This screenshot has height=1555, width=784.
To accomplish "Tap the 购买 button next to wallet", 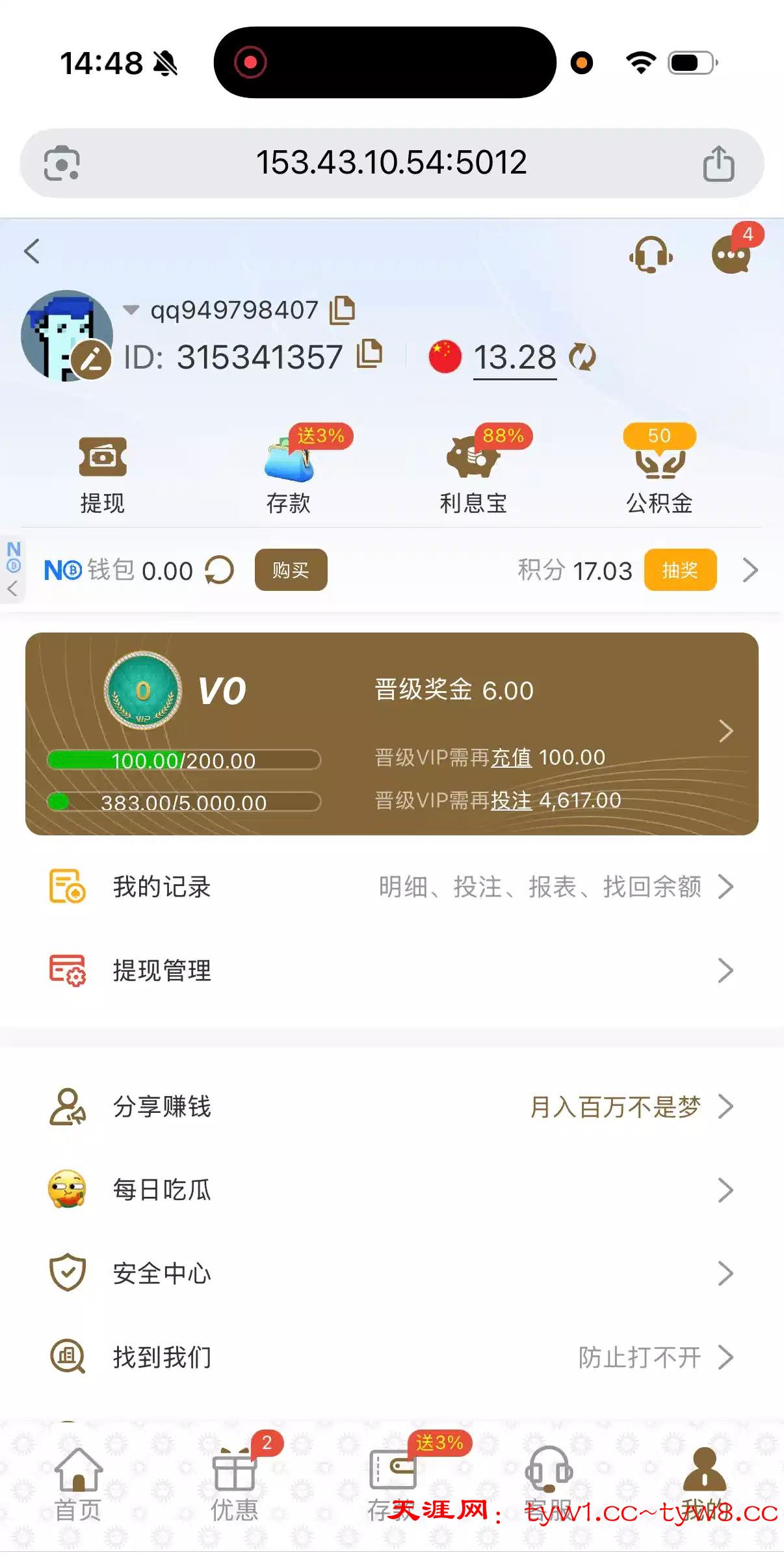I will click(x=291, y=570).
